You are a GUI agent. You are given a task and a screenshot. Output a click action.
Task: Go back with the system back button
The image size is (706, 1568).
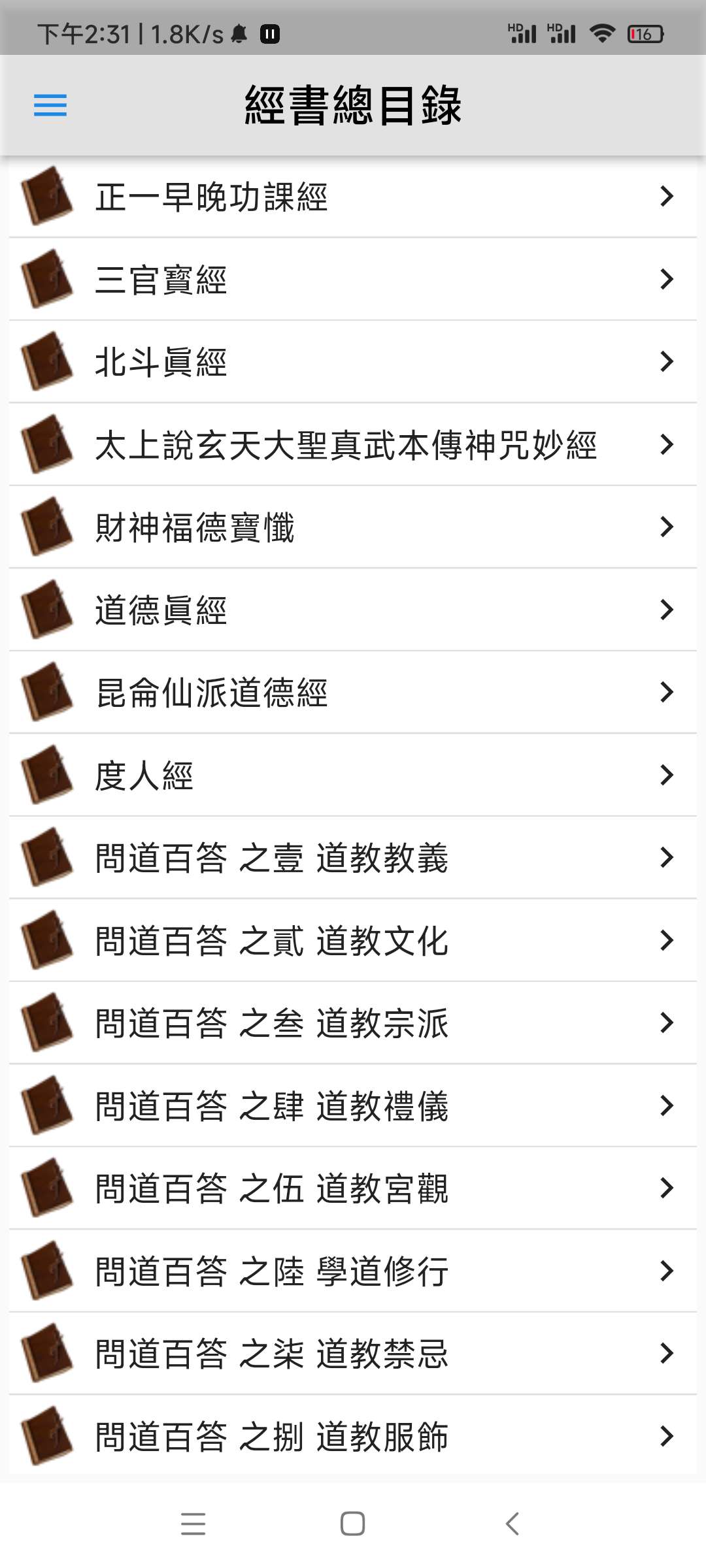click(513, 1524)
